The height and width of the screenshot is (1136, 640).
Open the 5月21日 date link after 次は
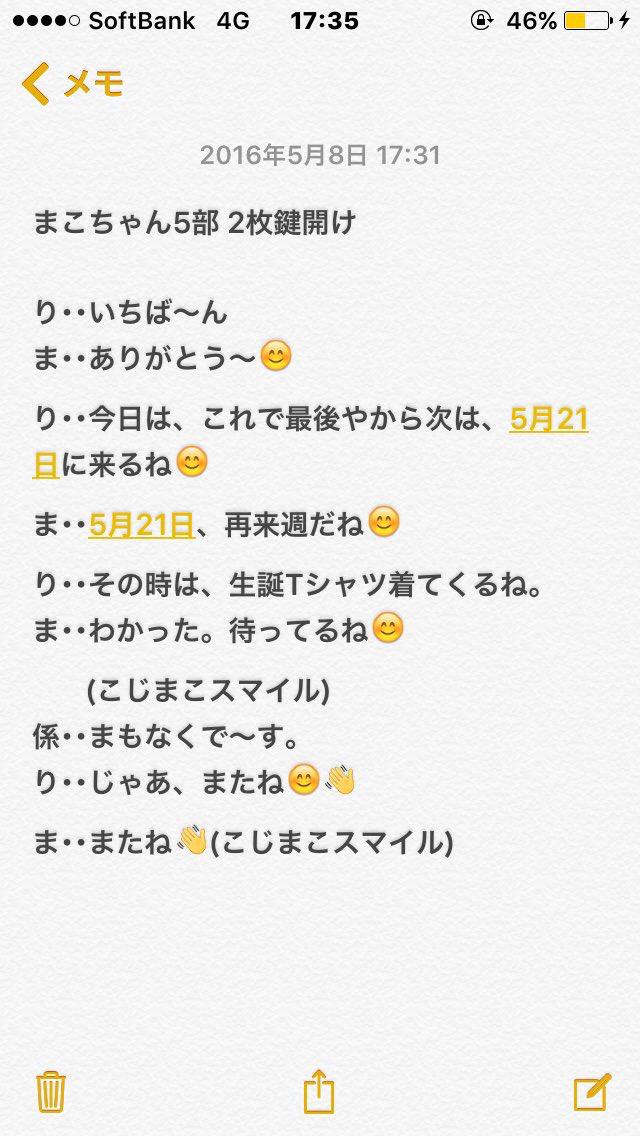(x=548, y=420)
